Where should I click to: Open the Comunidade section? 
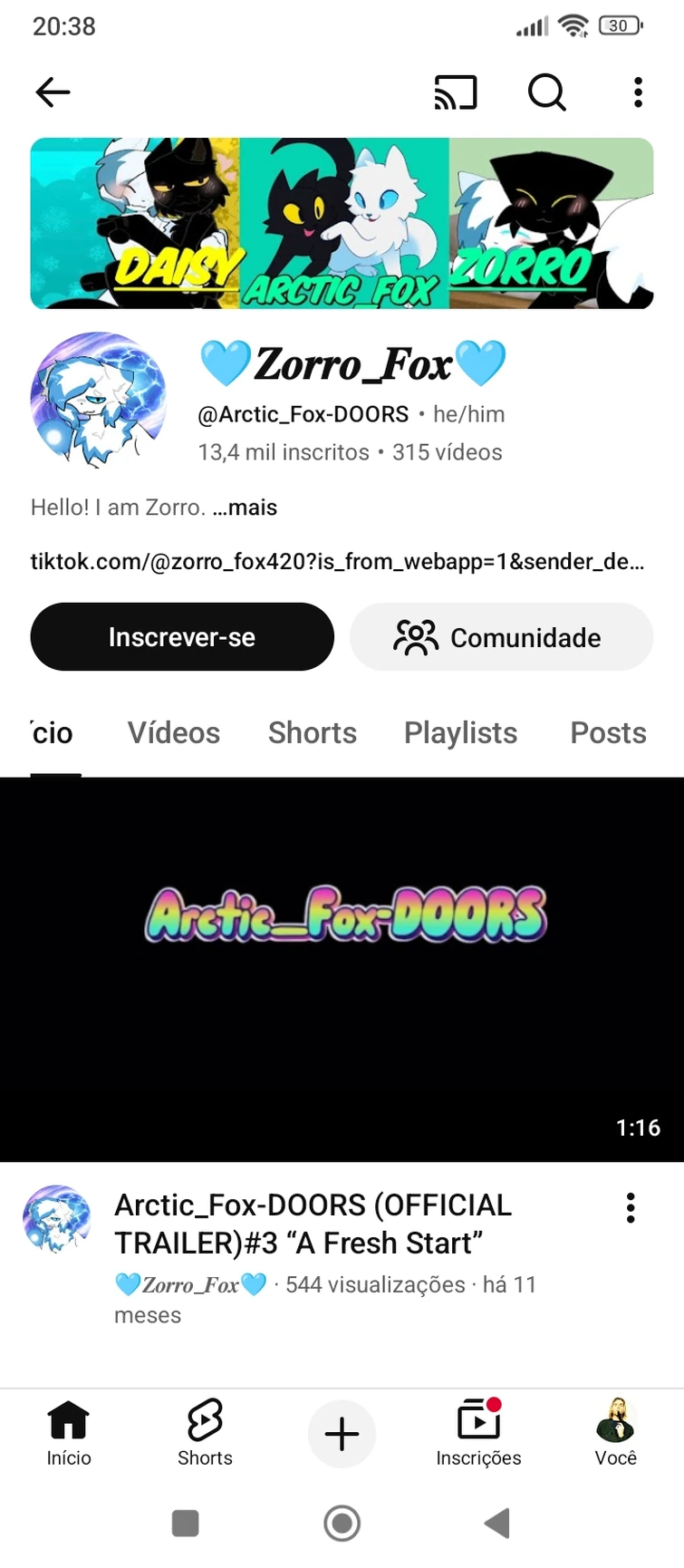click(x=501, y=636)
